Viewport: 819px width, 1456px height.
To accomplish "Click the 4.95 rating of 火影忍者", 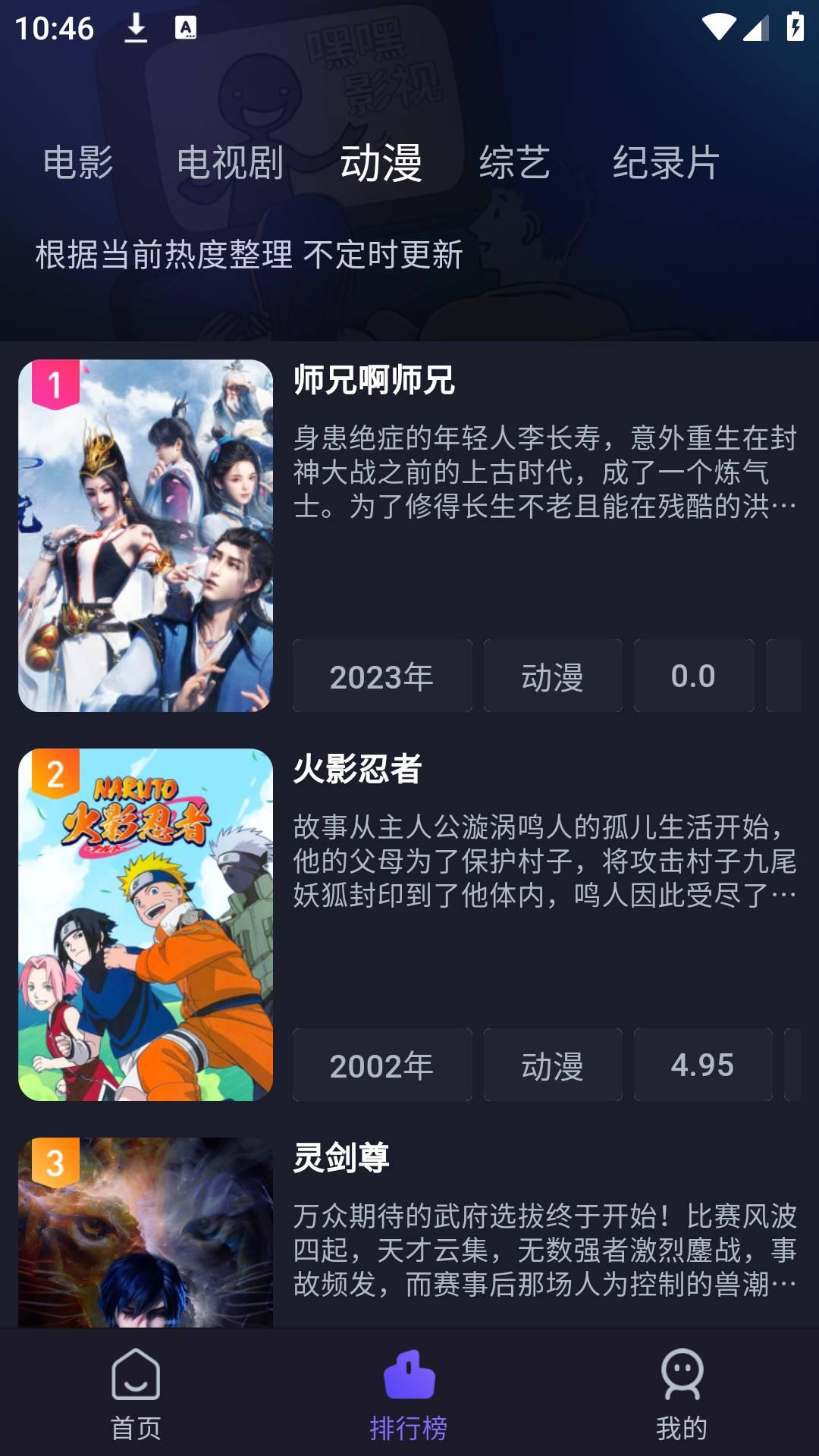I will pos(703,1066).
